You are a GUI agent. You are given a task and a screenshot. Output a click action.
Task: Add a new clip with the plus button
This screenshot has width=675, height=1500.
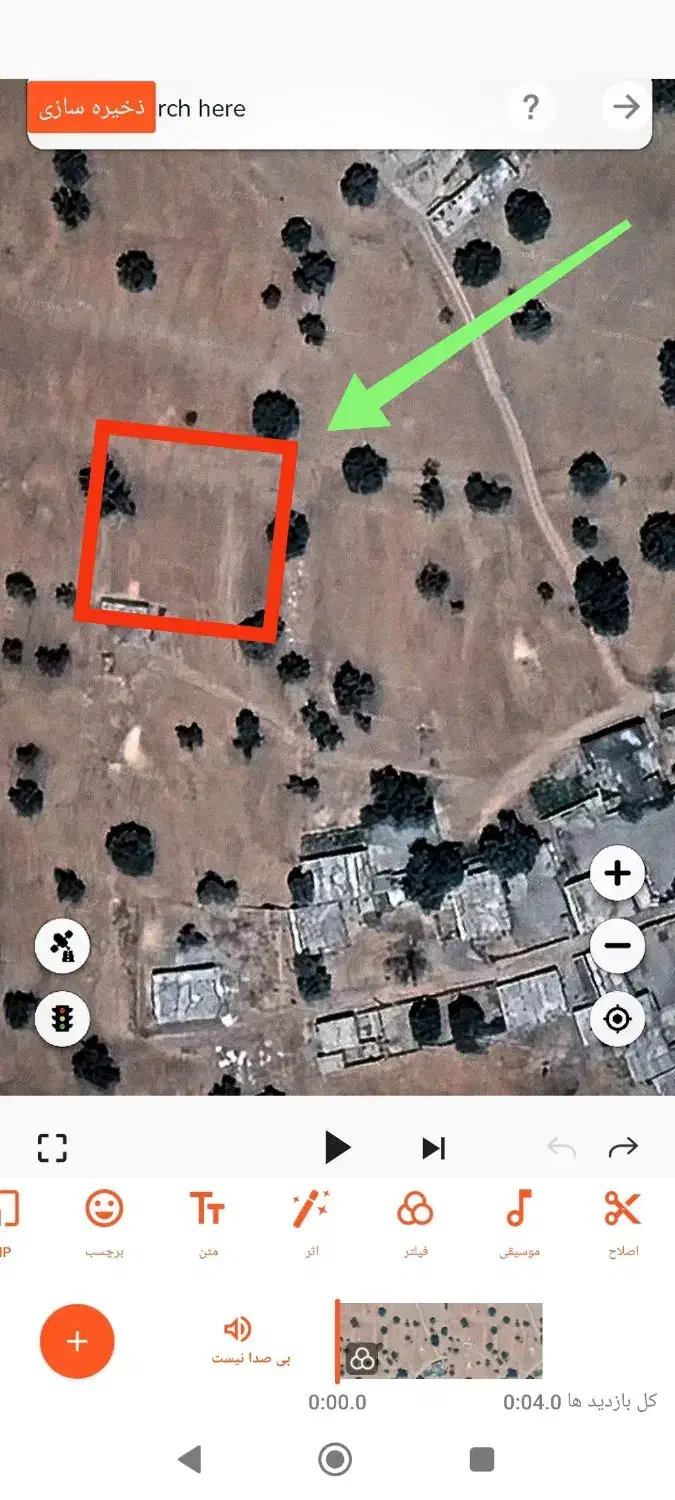[77, 1341]
